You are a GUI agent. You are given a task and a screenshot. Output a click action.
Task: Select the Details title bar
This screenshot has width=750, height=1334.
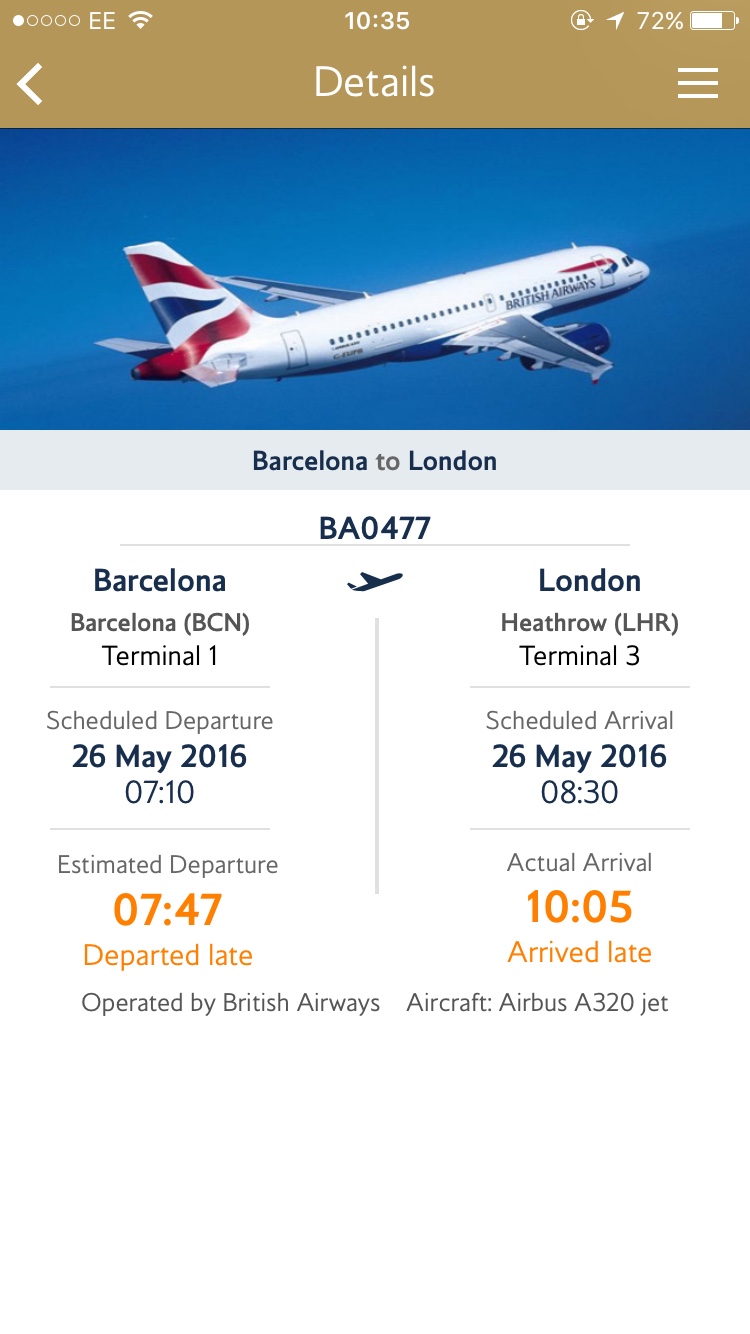tap(375, 83)
